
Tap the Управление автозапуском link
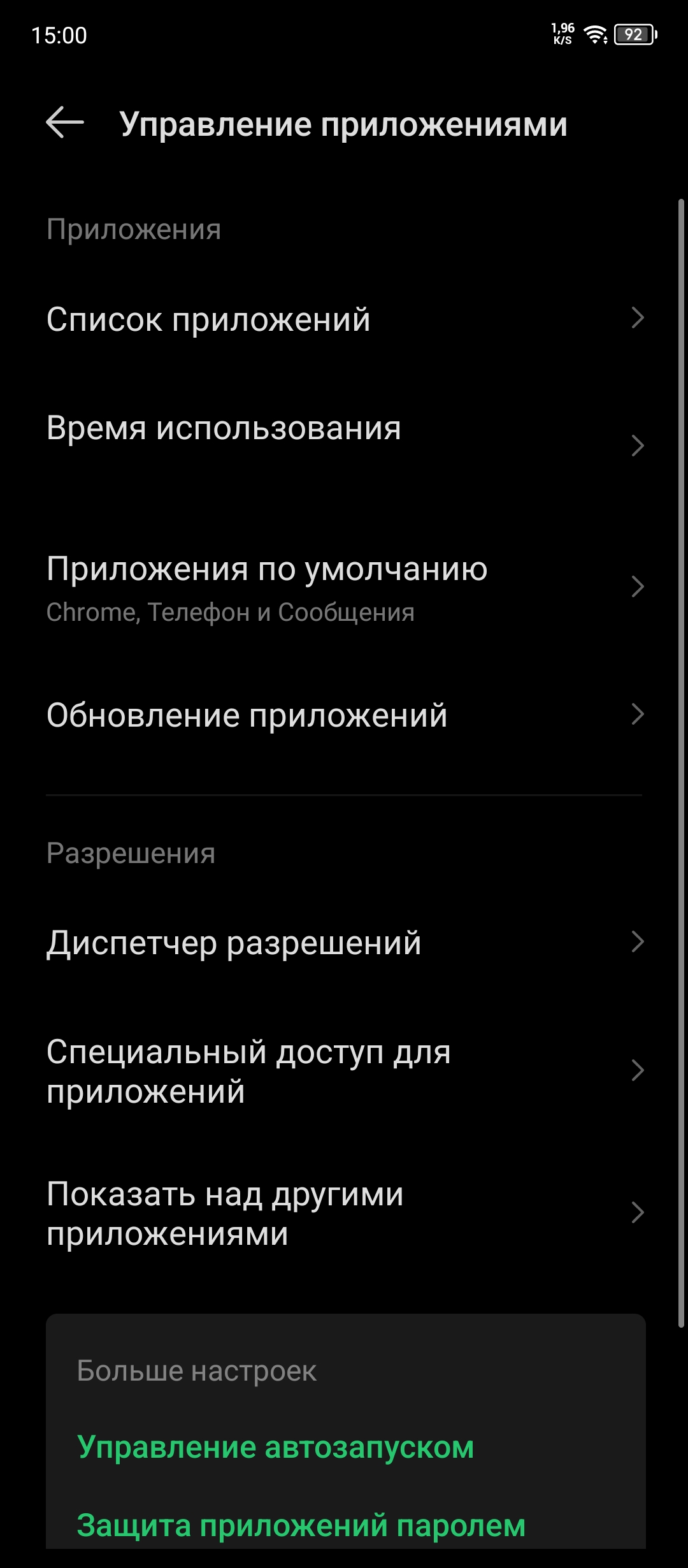(x=275, y=1447)
